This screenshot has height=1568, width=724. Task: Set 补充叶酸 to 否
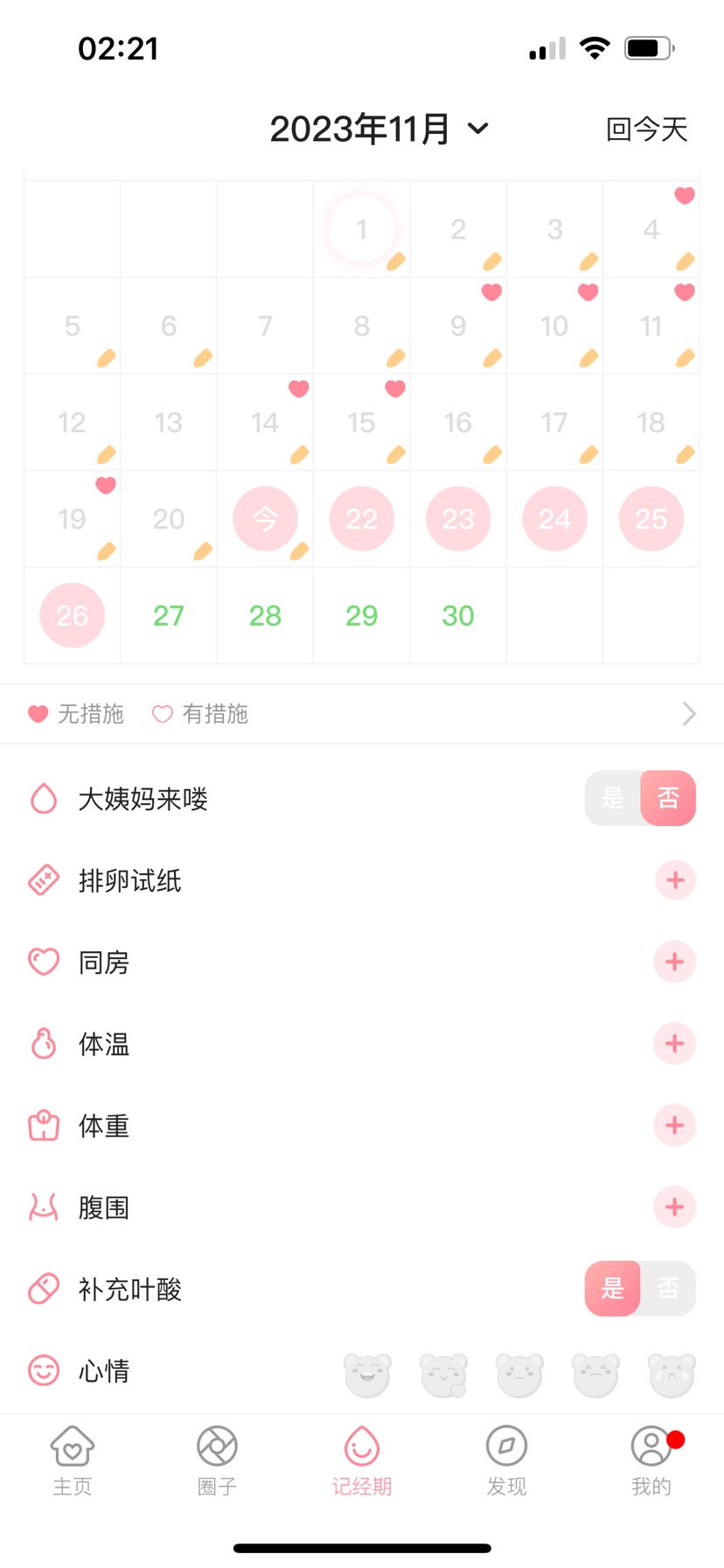(668, 1288)
